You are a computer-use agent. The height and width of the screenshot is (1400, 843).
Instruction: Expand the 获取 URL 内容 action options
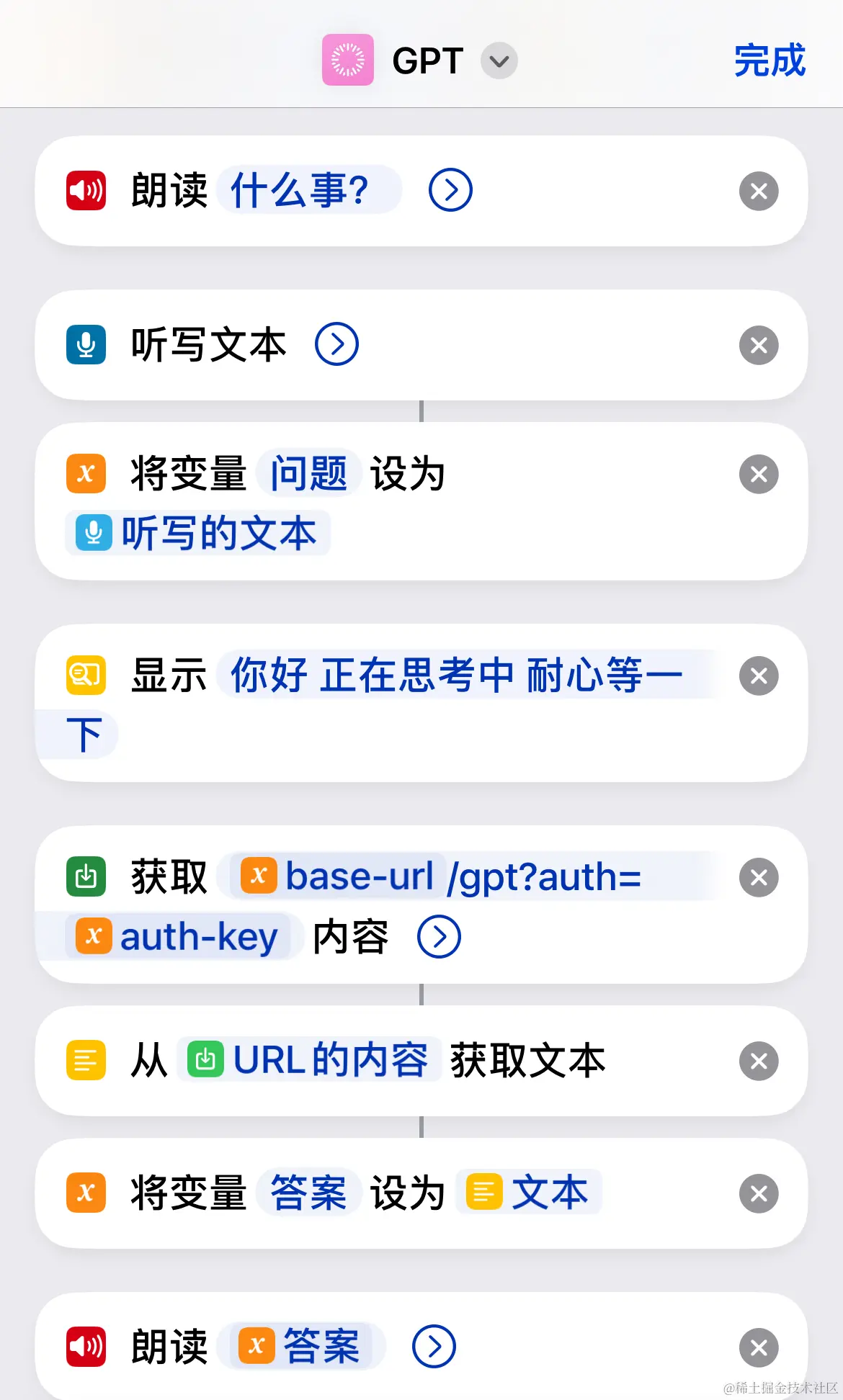point(439,936)
